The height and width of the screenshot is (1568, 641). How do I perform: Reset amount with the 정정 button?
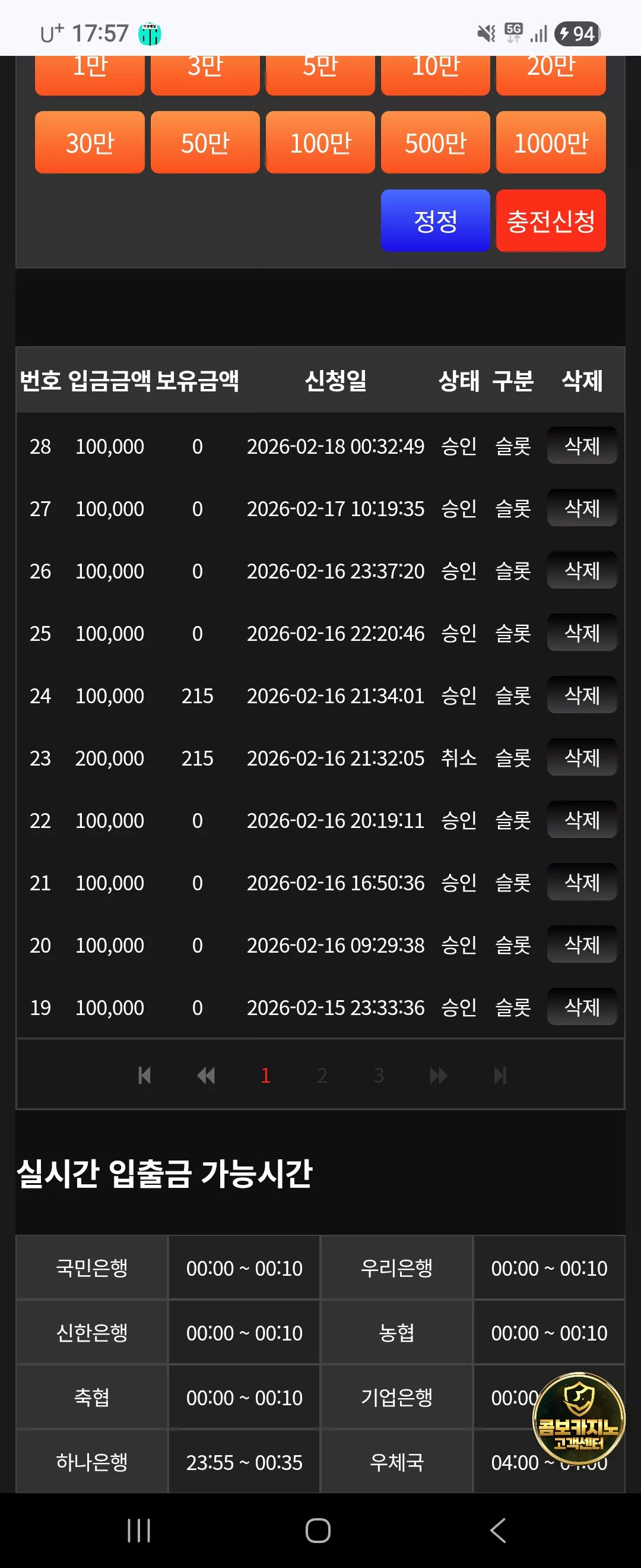pos(436,220)
